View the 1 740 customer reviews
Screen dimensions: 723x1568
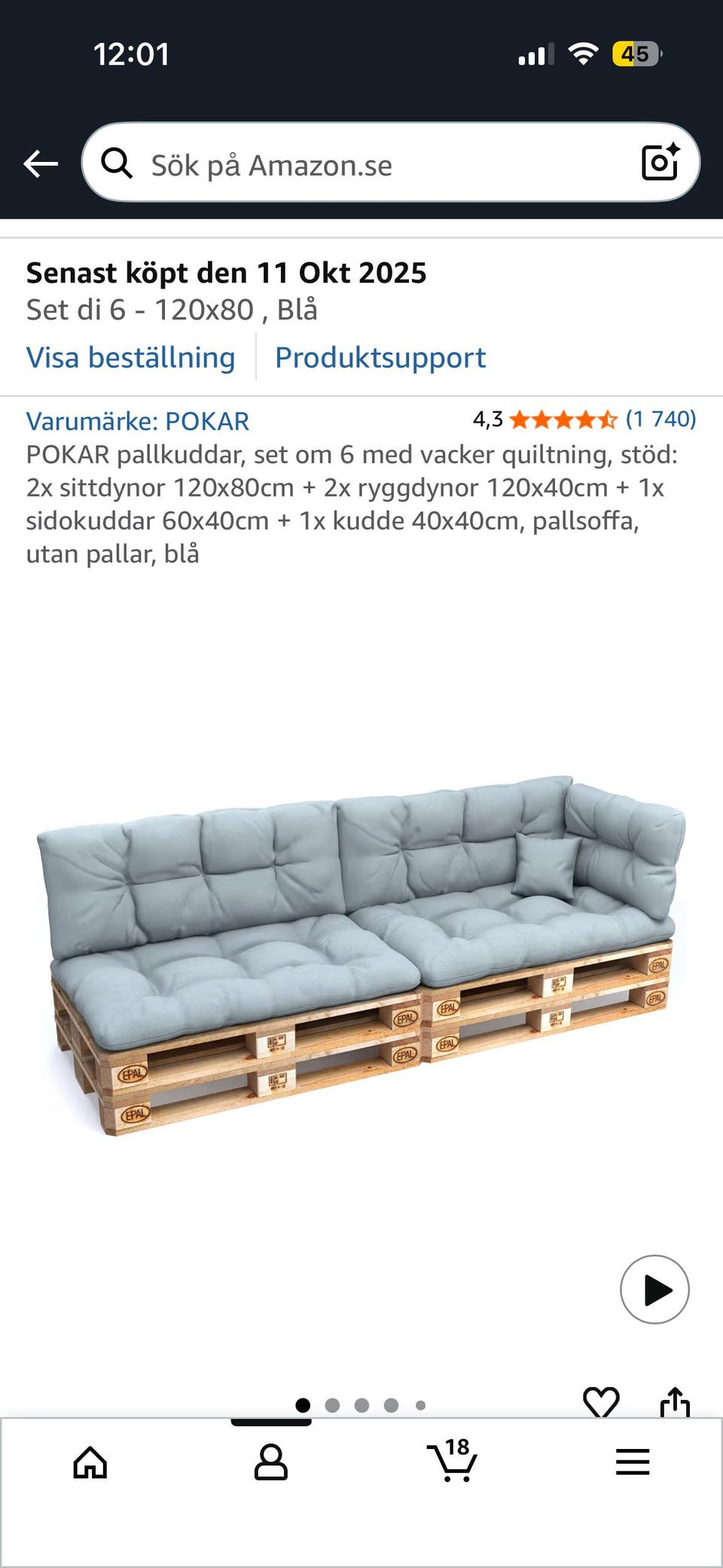[x=659, y=420]
